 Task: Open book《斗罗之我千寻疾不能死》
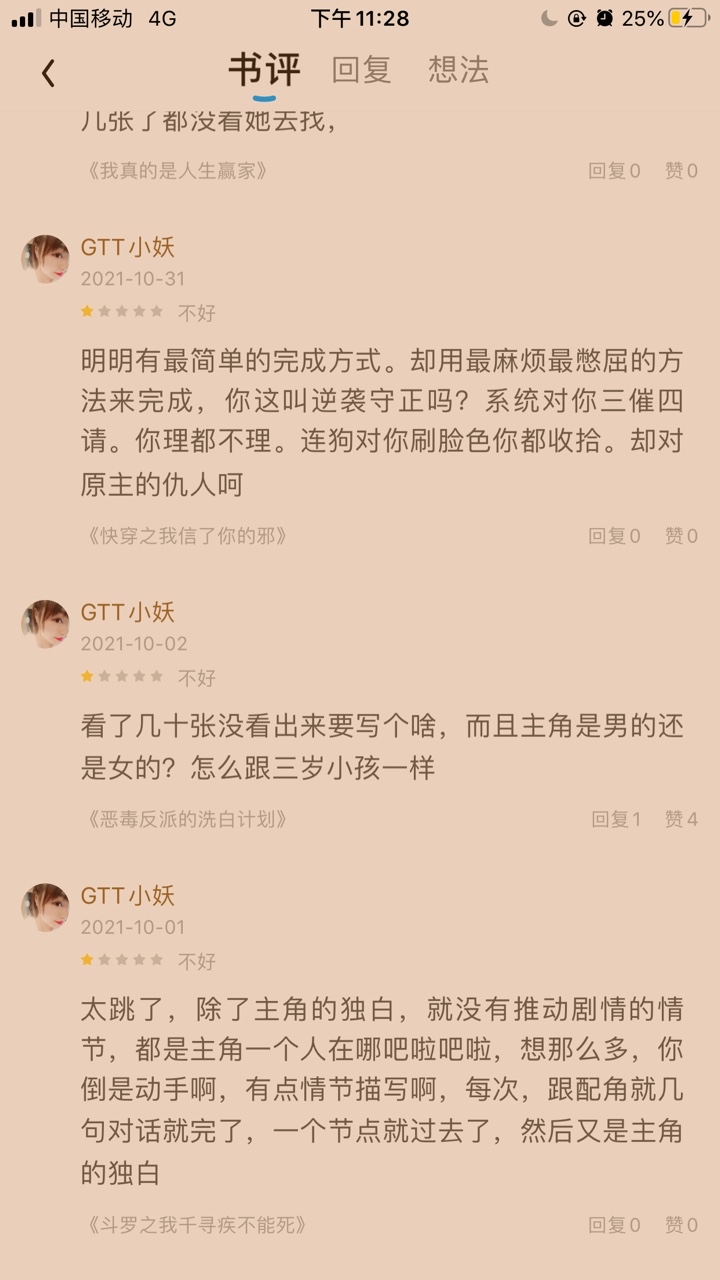point(198,1225)
